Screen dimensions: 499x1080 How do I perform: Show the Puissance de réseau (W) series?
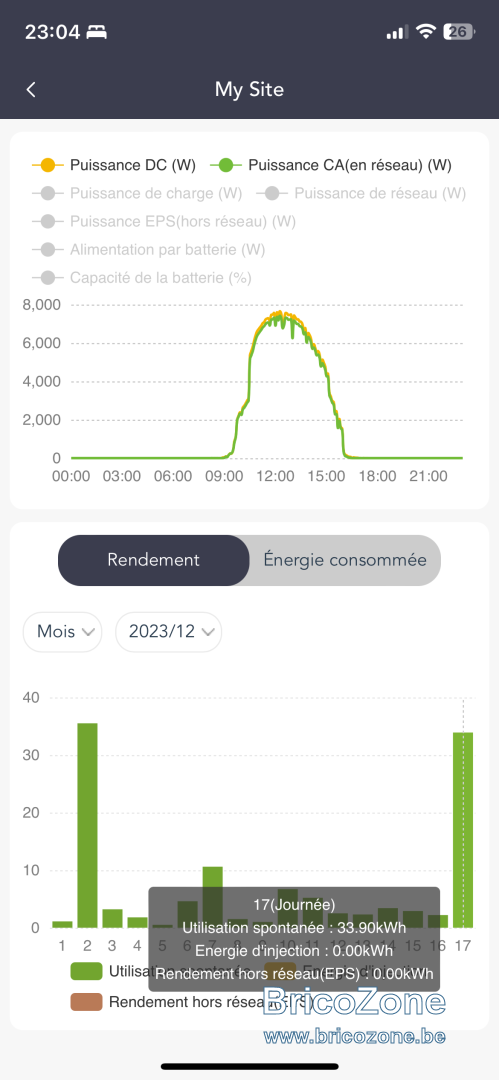tap(360, 194)
